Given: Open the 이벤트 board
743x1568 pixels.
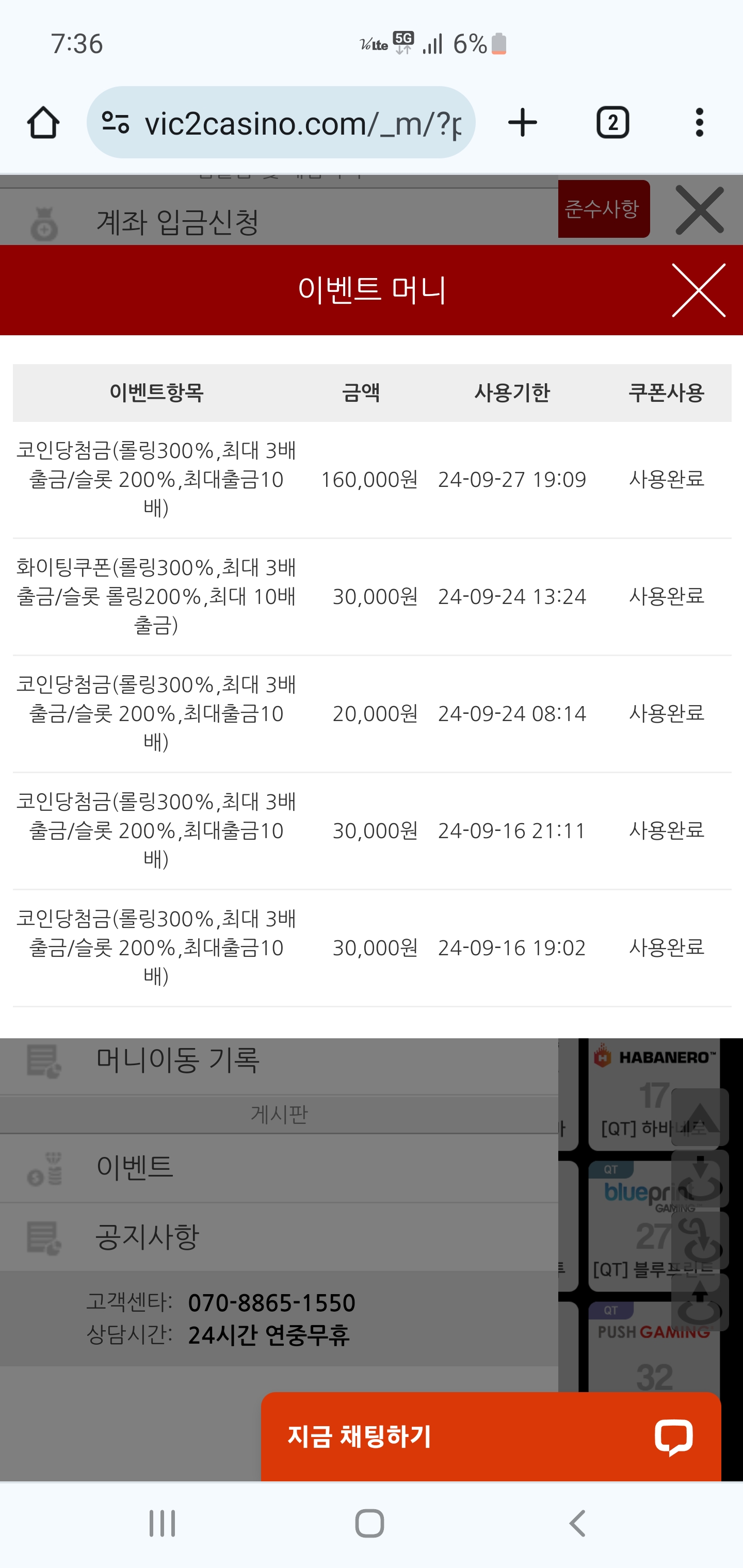Looking at the screenshot, I should pyautogui.click(x=279, y=1167).
